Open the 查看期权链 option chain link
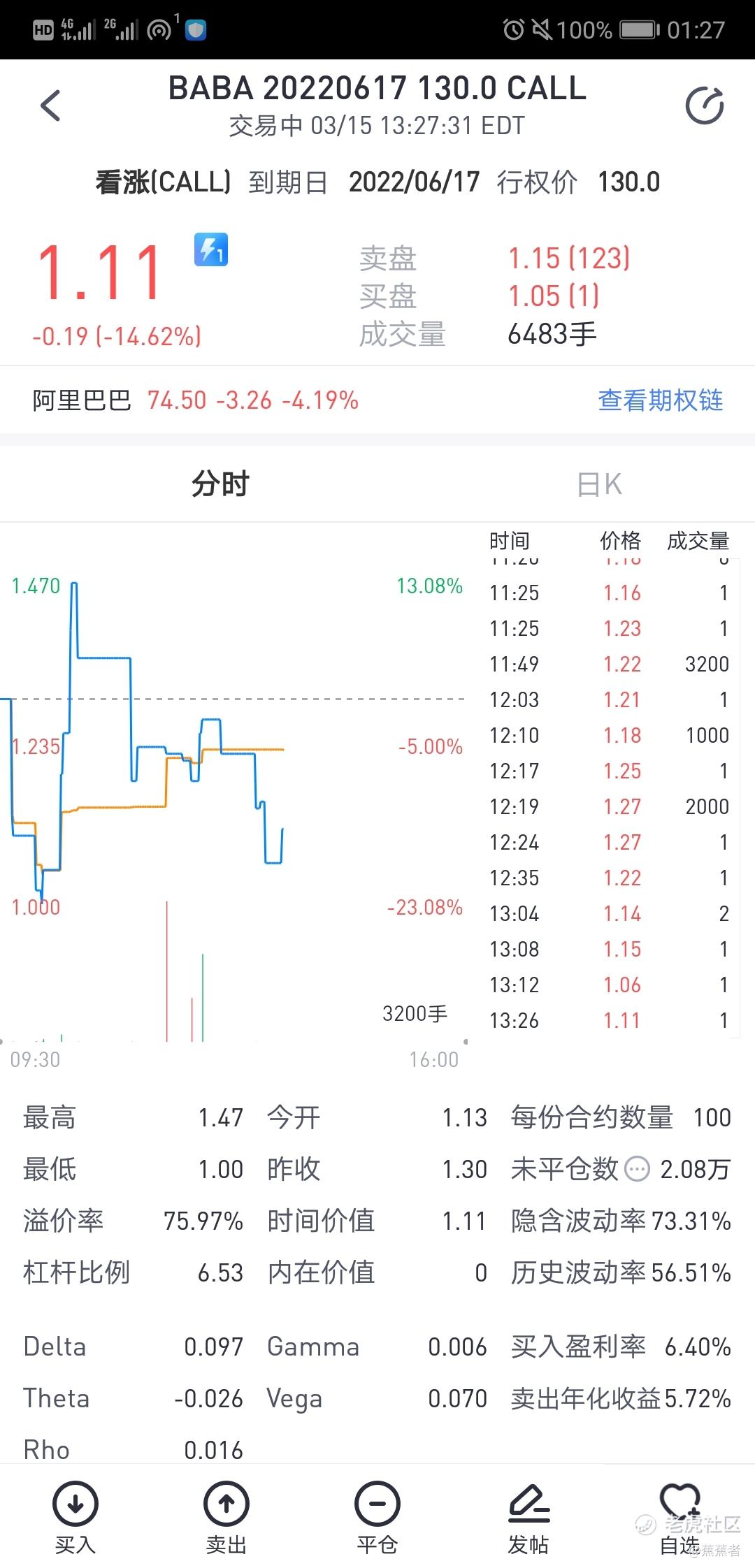The height and width of the screenshot is (1568, 755). tap(660, 400)
